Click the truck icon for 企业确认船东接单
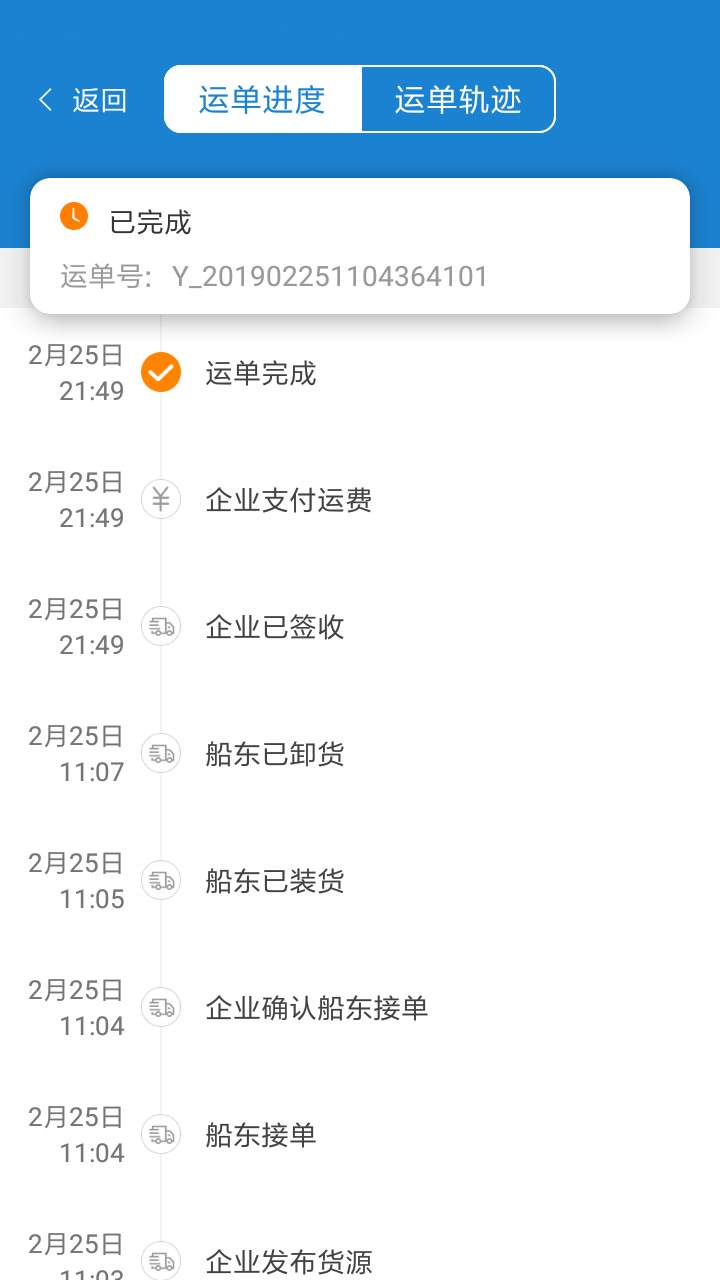The height and width of the screenshot is (1280, 720). click(160, 1007)
